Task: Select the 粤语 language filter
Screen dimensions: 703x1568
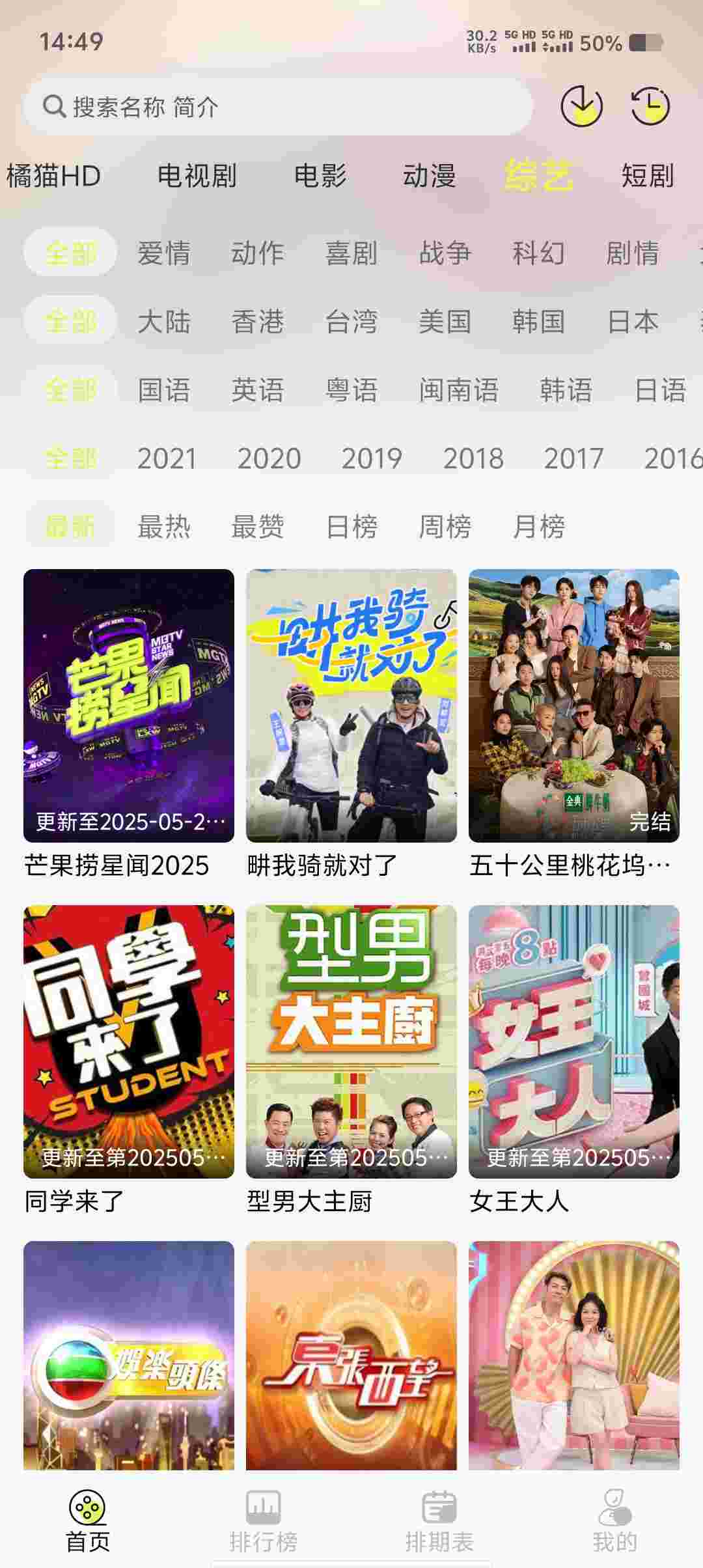Action: [351, 390]
